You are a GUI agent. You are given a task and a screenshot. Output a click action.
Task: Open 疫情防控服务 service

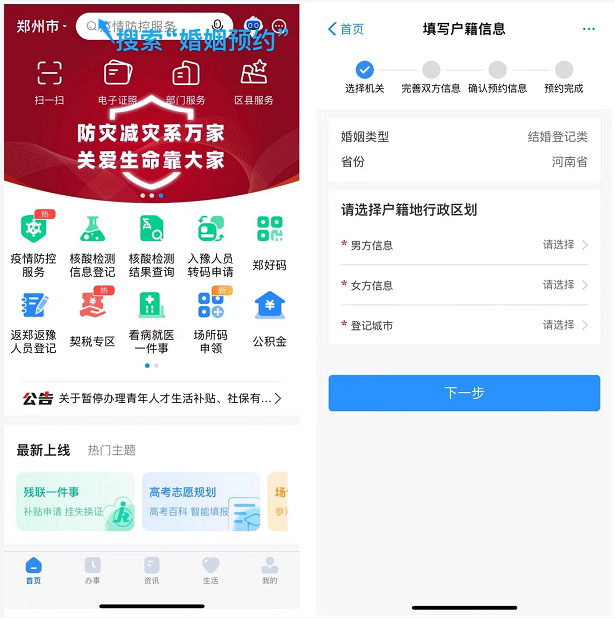click(34, 245)
